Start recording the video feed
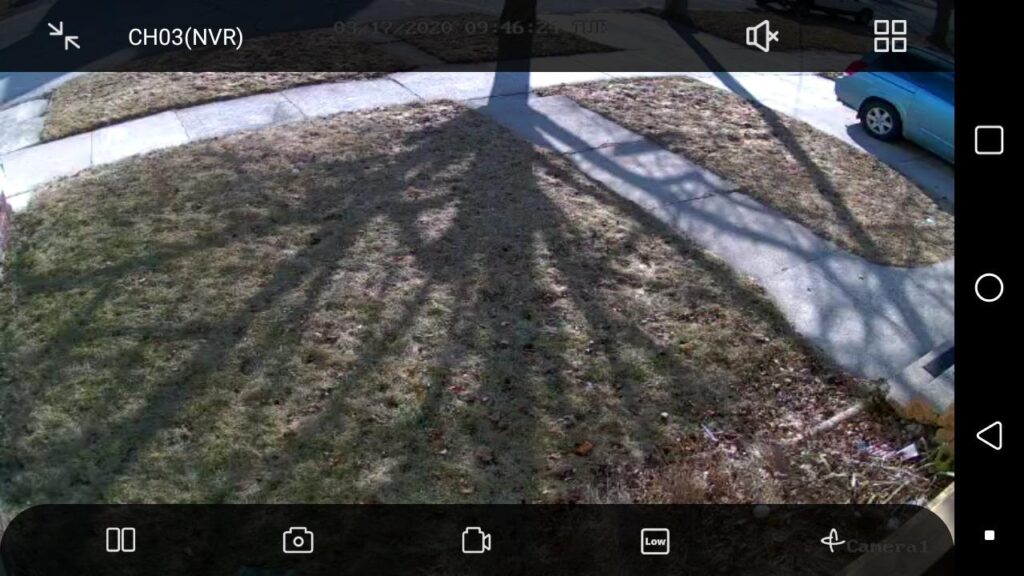The width and height of the screenshot is (1024, 576). (476, 541)
